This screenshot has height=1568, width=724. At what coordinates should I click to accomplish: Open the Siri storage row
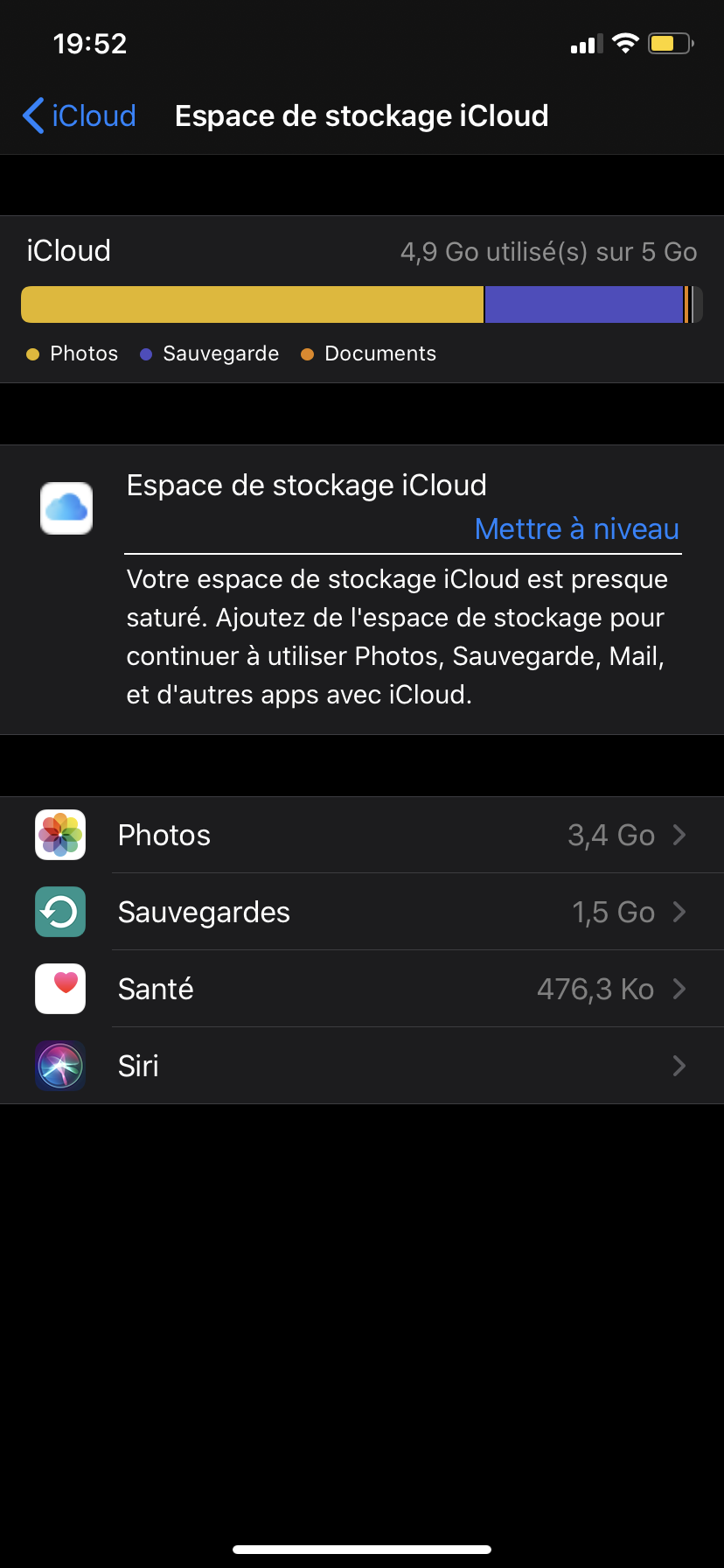click(362, 1066)
